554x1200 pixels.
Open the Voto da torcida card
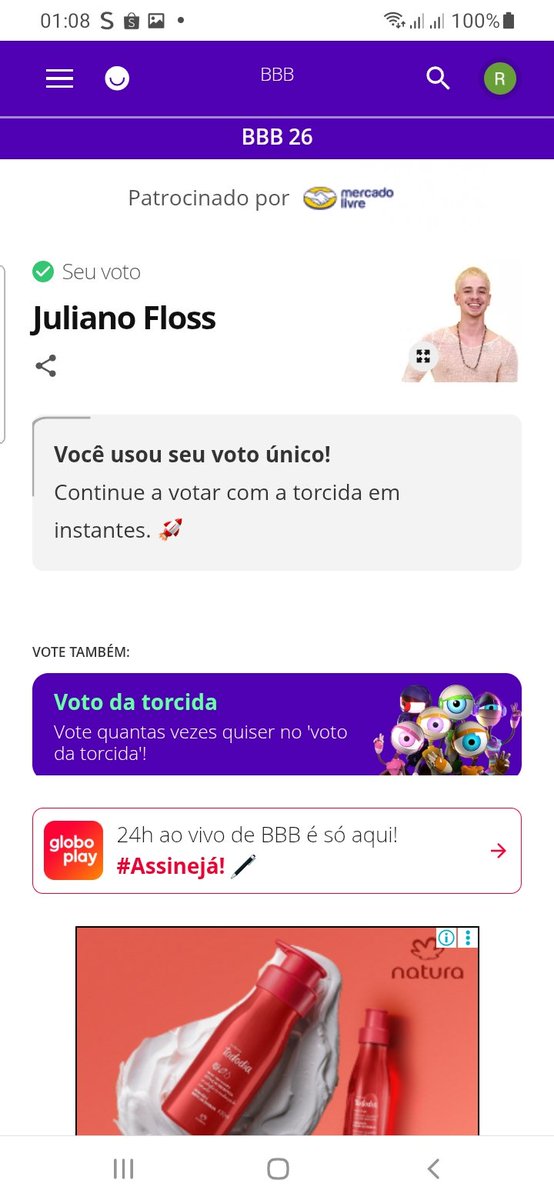point(277,724)
